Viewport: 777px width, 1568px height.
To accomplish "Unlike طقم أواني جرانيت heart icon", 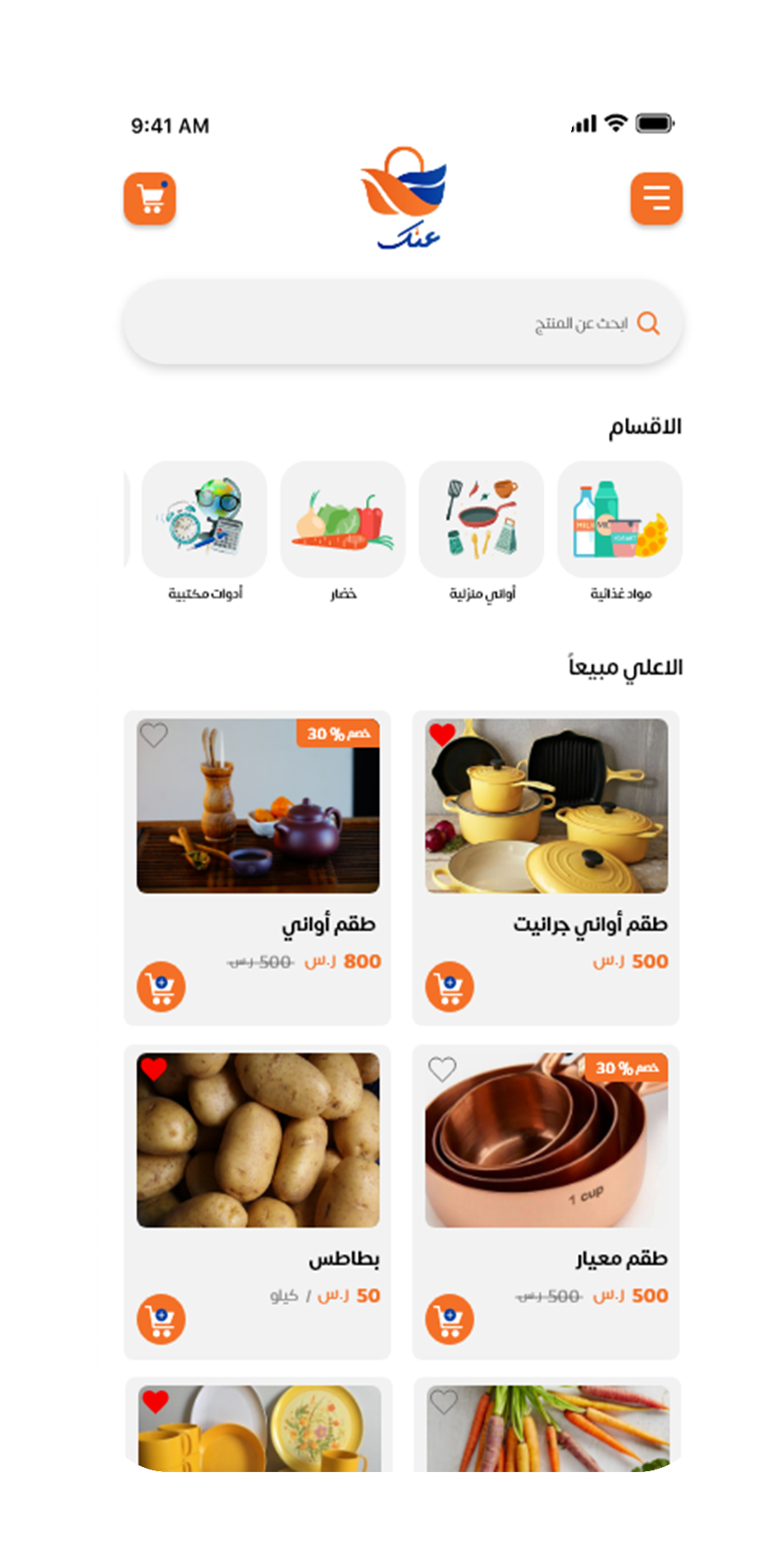I will pyautogui.click(x=442, y=734).
